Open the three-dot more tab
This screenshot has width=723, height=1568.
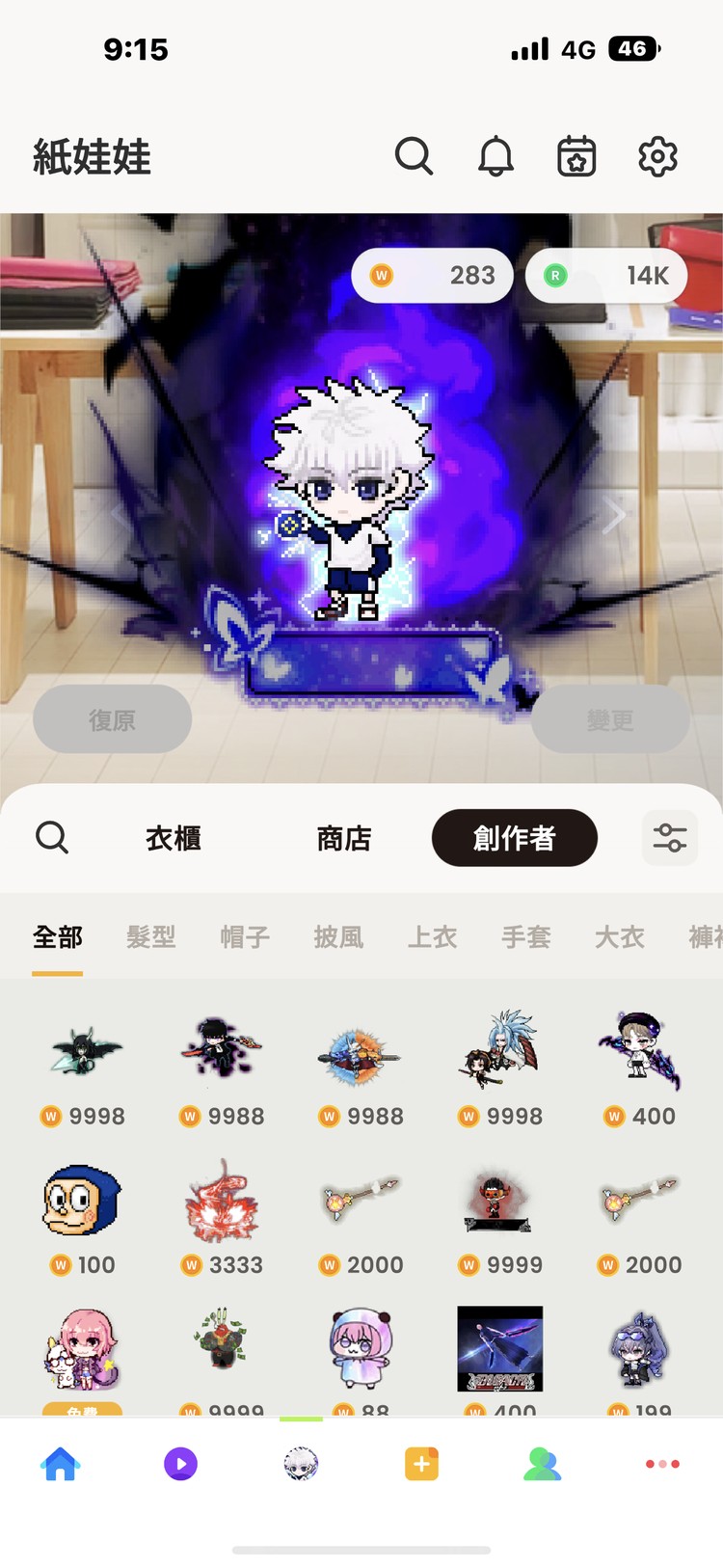point(662,1463)
